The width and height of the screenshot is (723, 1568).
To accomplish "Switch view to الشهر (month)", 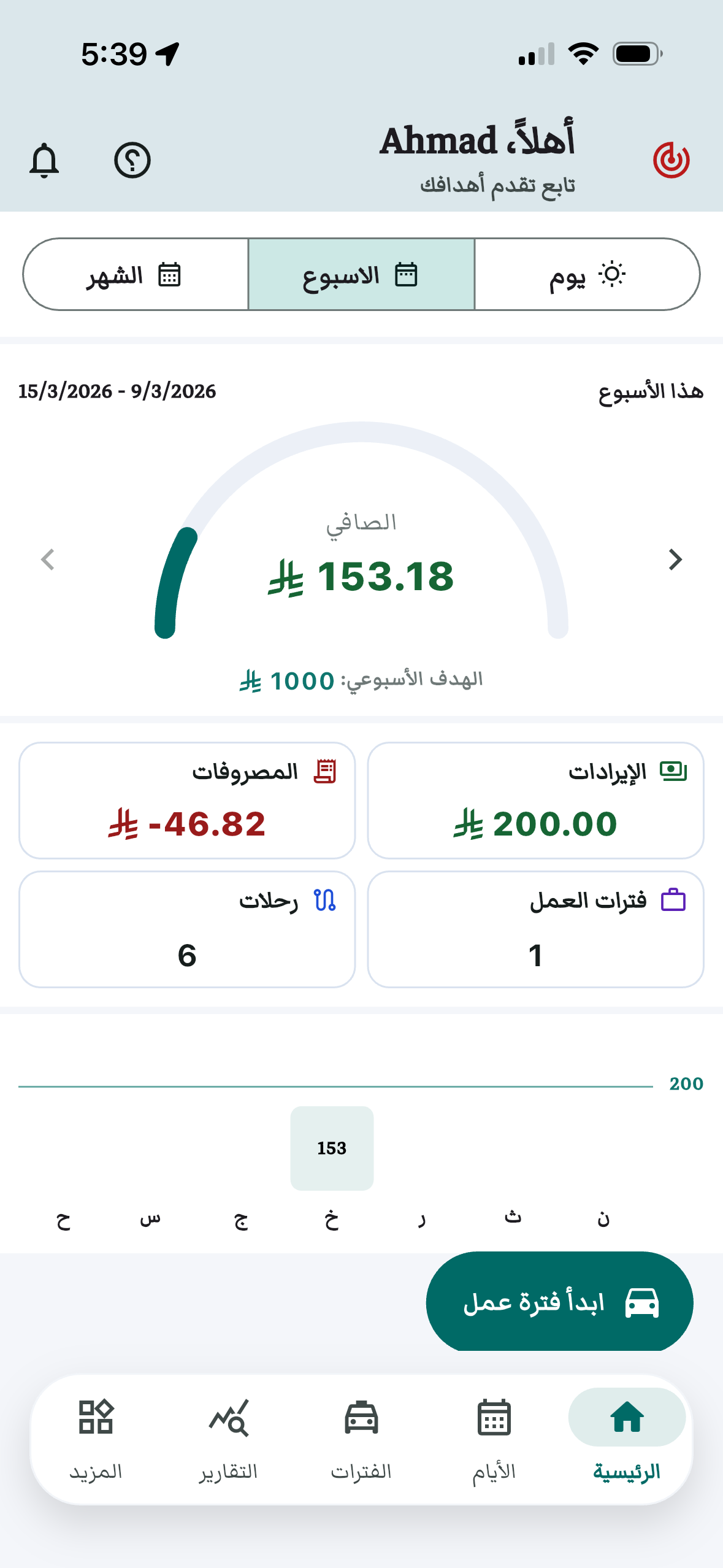I will [x=134, y=274].
